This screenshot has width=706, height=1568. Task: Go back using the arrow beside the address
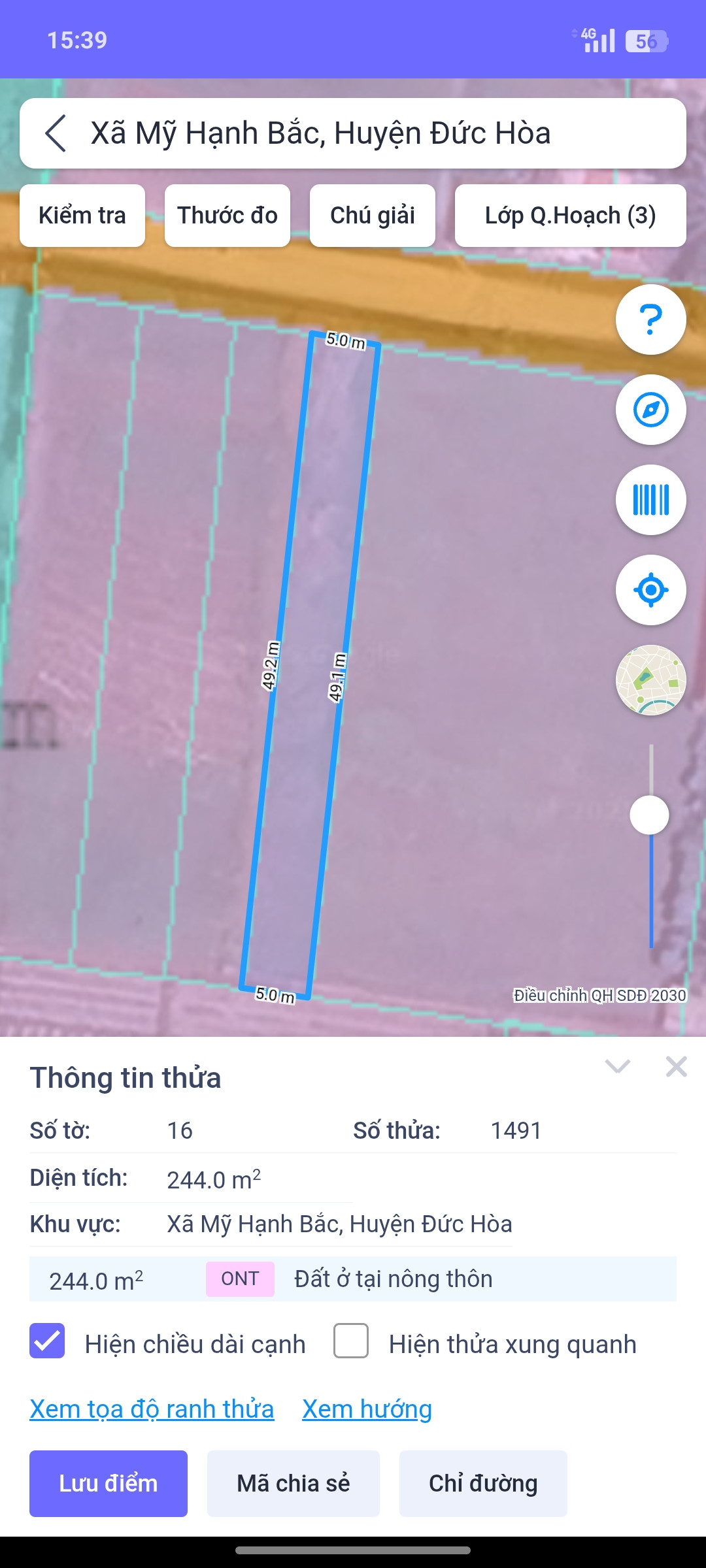[56, 133]
